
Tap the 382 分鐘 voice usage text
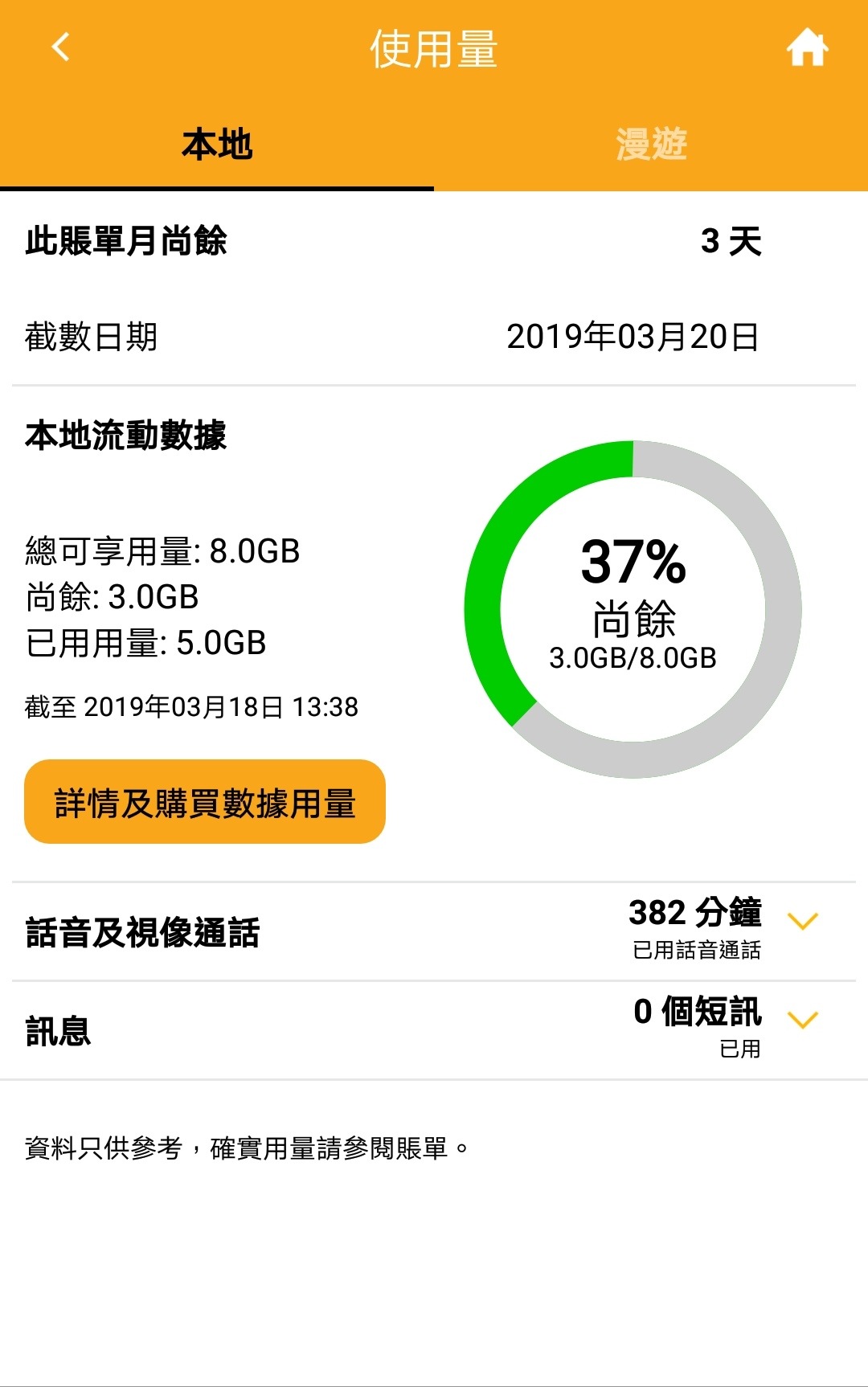coord(696,912)
